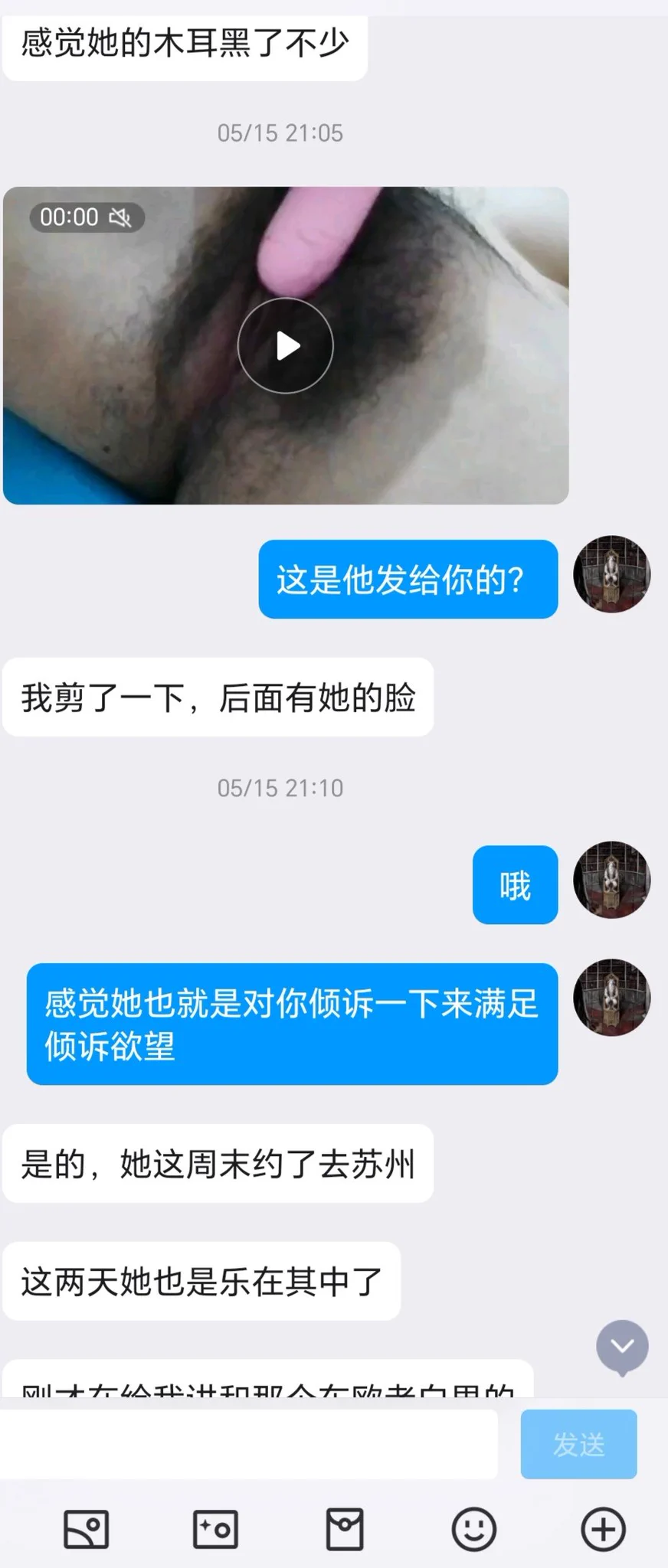Open sender's avatar next to 哦 message
Viewport: 668px width, 1568px height.
point(611,881)
